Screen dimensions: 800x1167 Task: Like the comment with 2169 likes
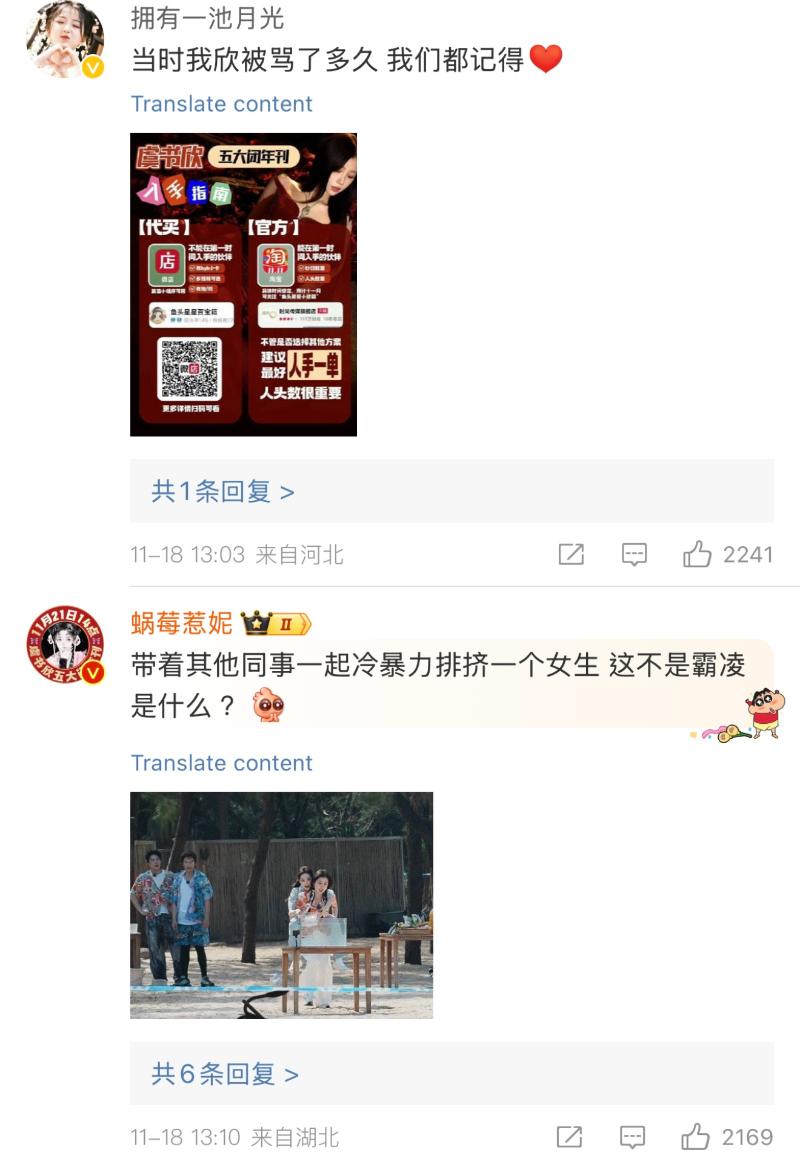pos(696,1137)
